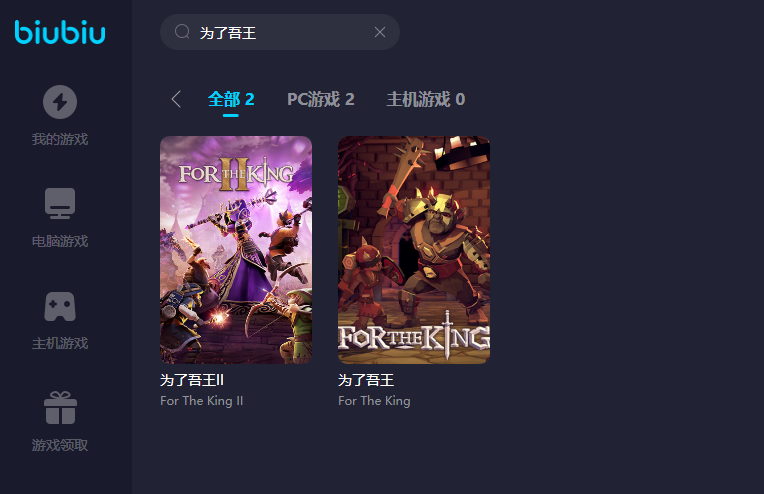Open 电脑游戏 in the sidebar
Viewport: 764px width, 494px height.
point(60,217)
